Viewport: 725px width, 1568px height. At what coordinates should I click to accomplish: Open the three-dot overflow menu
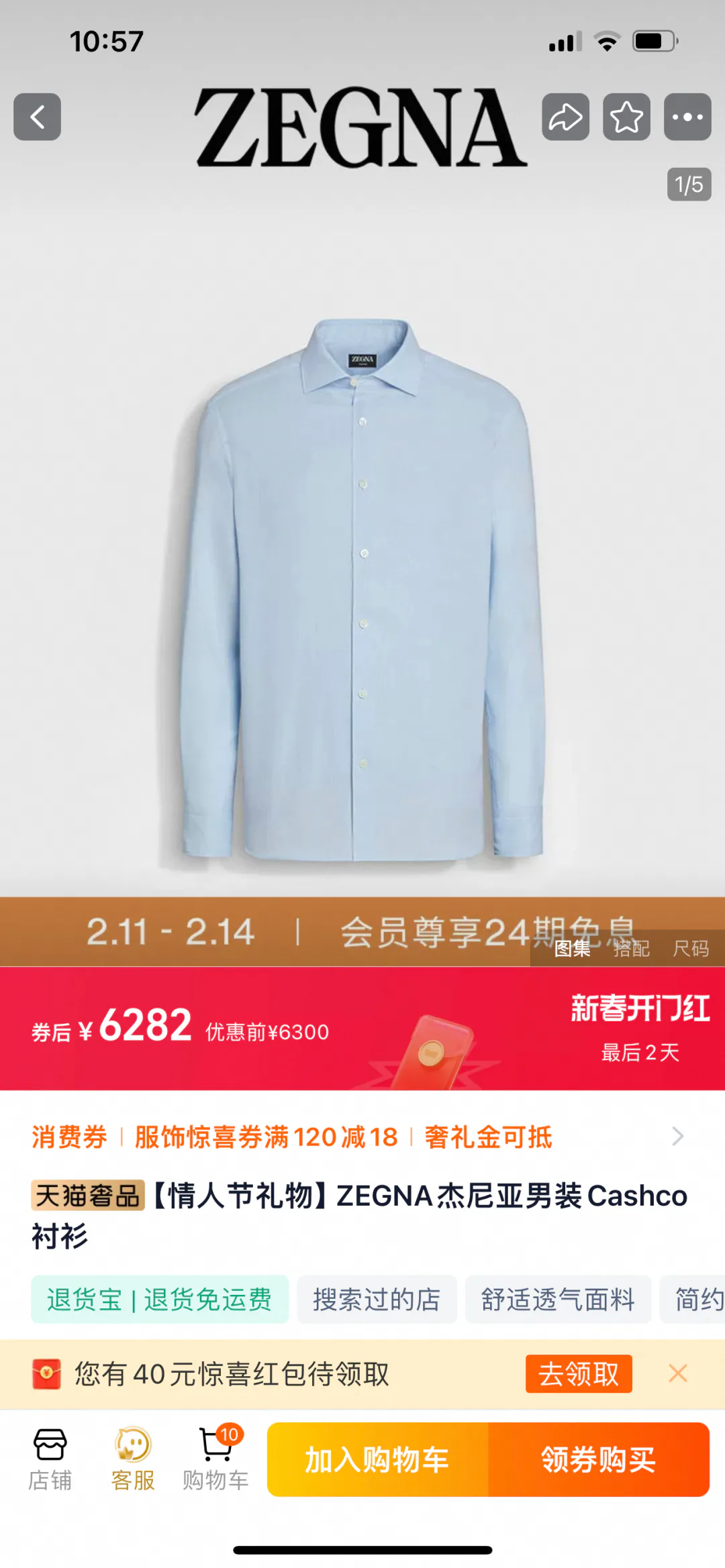coord(687,117)
